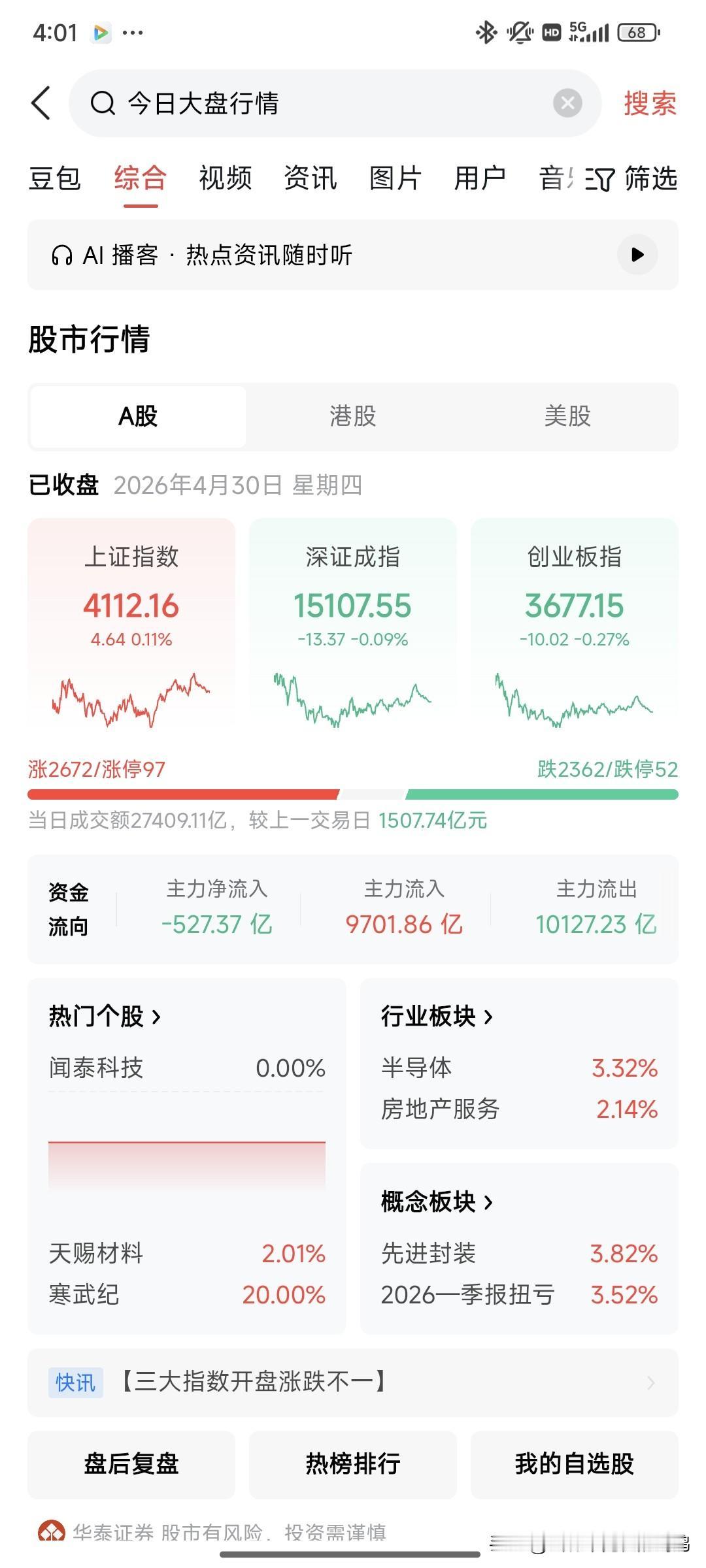Viewport: 706px width, 1568px height.
Task: Click the magnifier icon in search bar
Action: click(x=101, y=103)
